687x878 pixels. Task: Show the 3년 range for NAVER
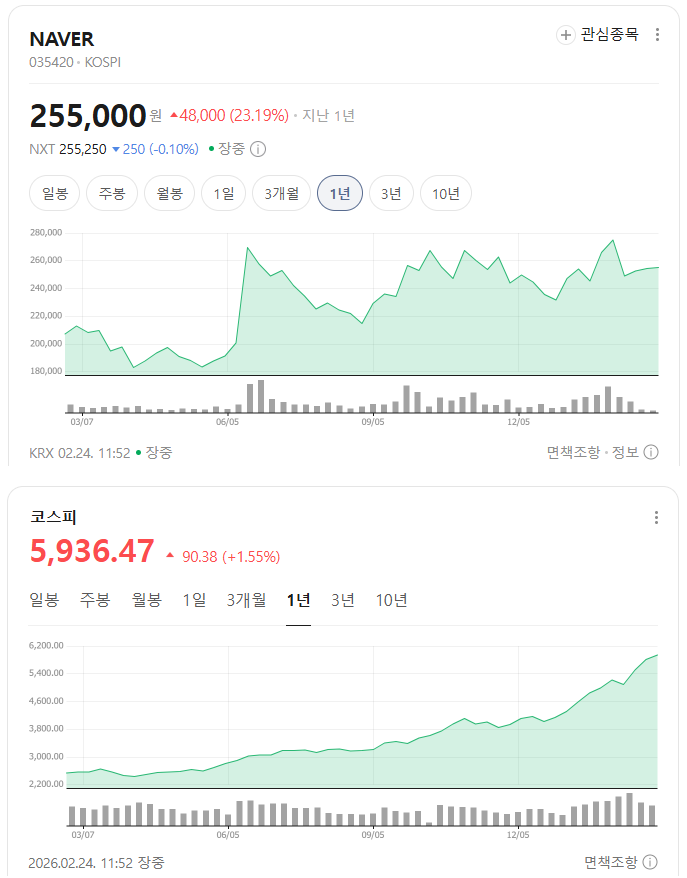[391, 193]
